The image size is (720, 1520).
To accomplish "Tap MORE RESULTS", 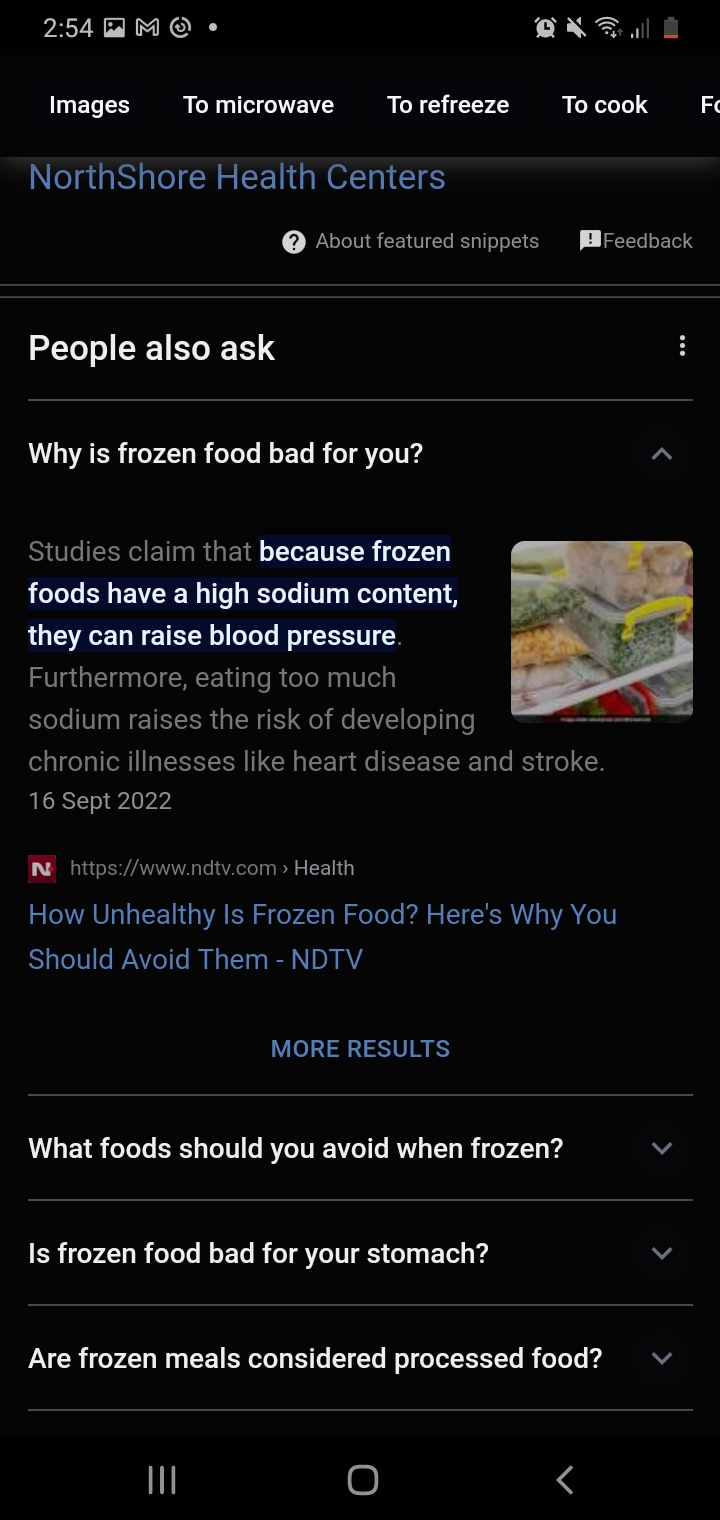I will tap(360, 1048).
